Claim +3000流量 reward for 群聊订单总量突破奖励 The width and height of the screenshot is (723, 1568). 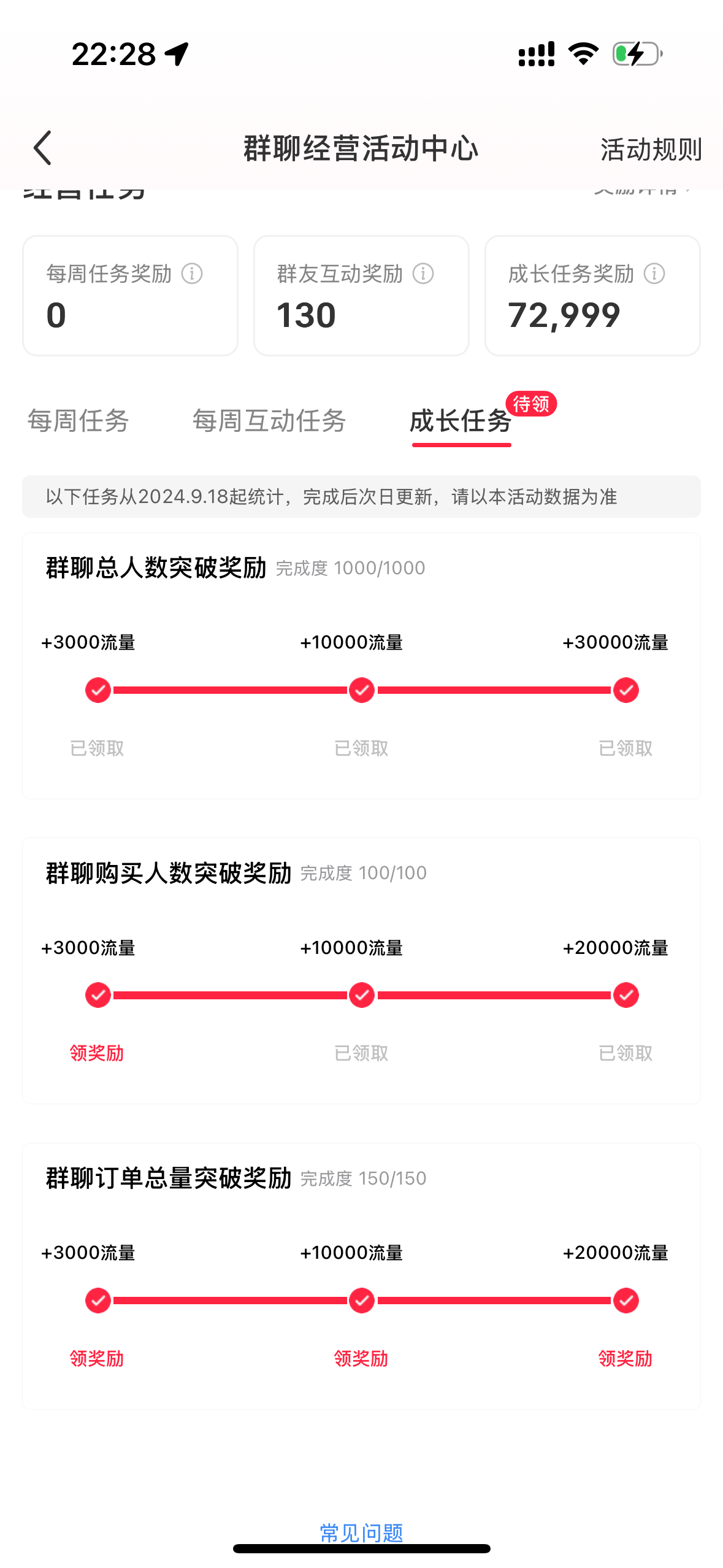(x=97, y=1358)
